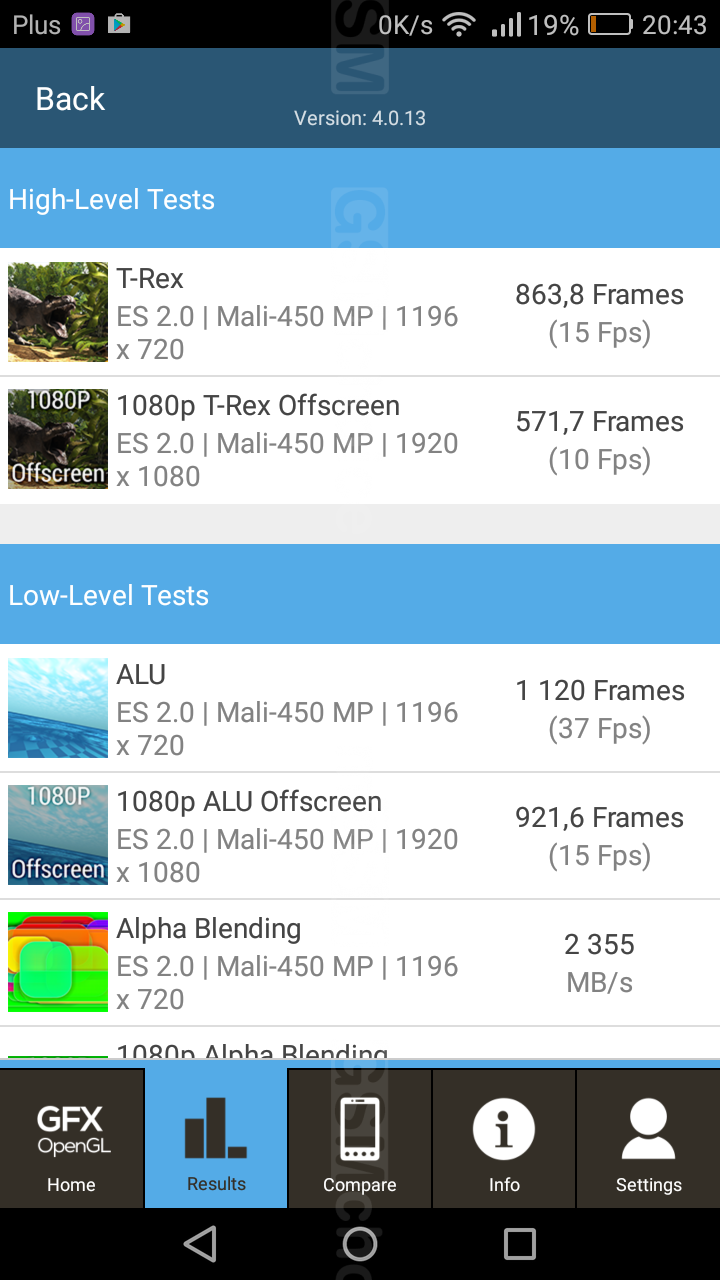Viewport: 720px width, 1280px height.
Task: View ALU test result details
Action: pyautogui.click(x=360, y=708)
